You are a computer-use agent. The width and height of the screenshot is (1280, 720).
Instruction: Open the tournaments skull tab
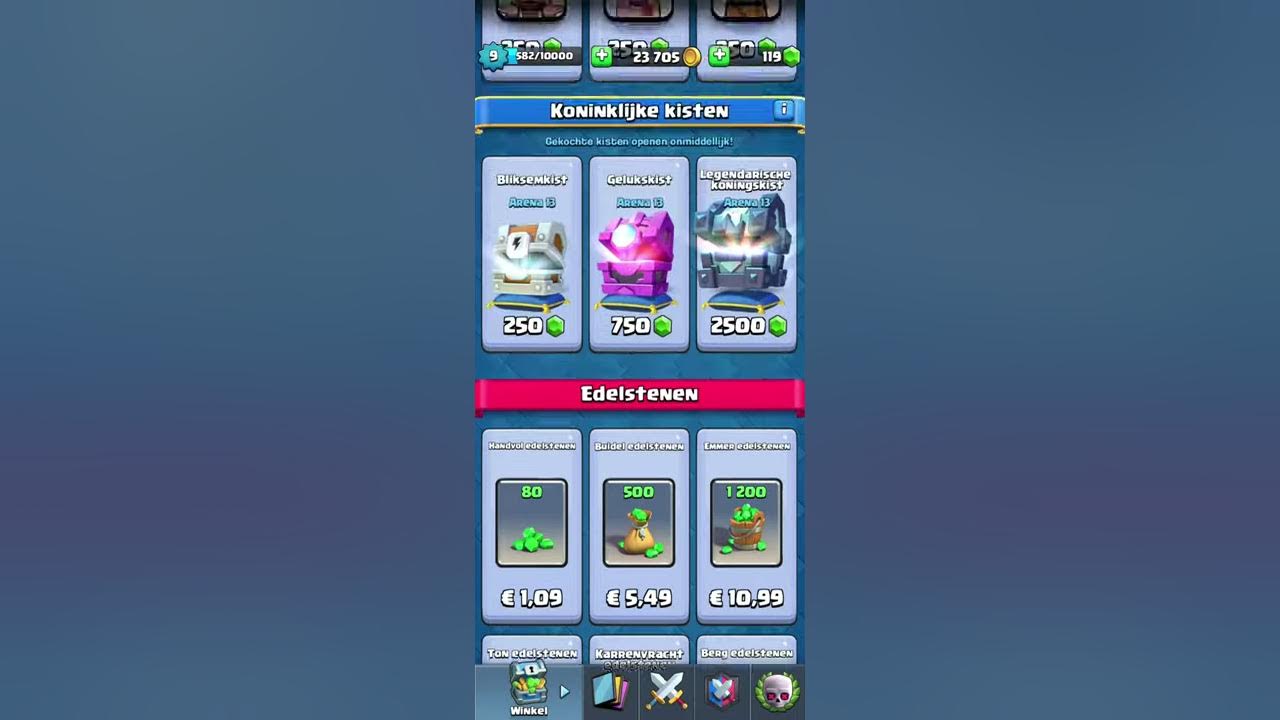777,691
